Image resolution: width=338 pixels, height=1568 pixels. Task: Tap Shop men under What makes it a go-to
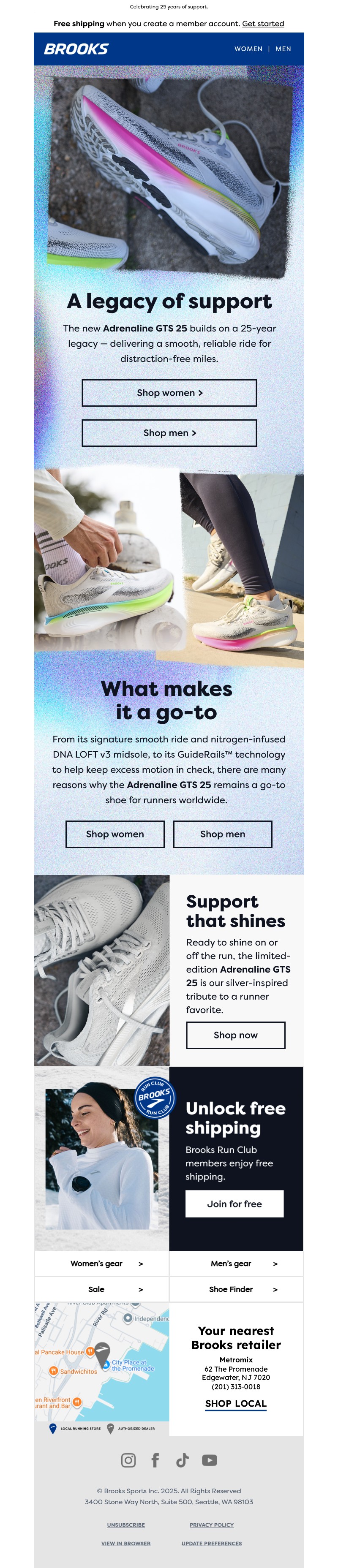click(222, 834)
